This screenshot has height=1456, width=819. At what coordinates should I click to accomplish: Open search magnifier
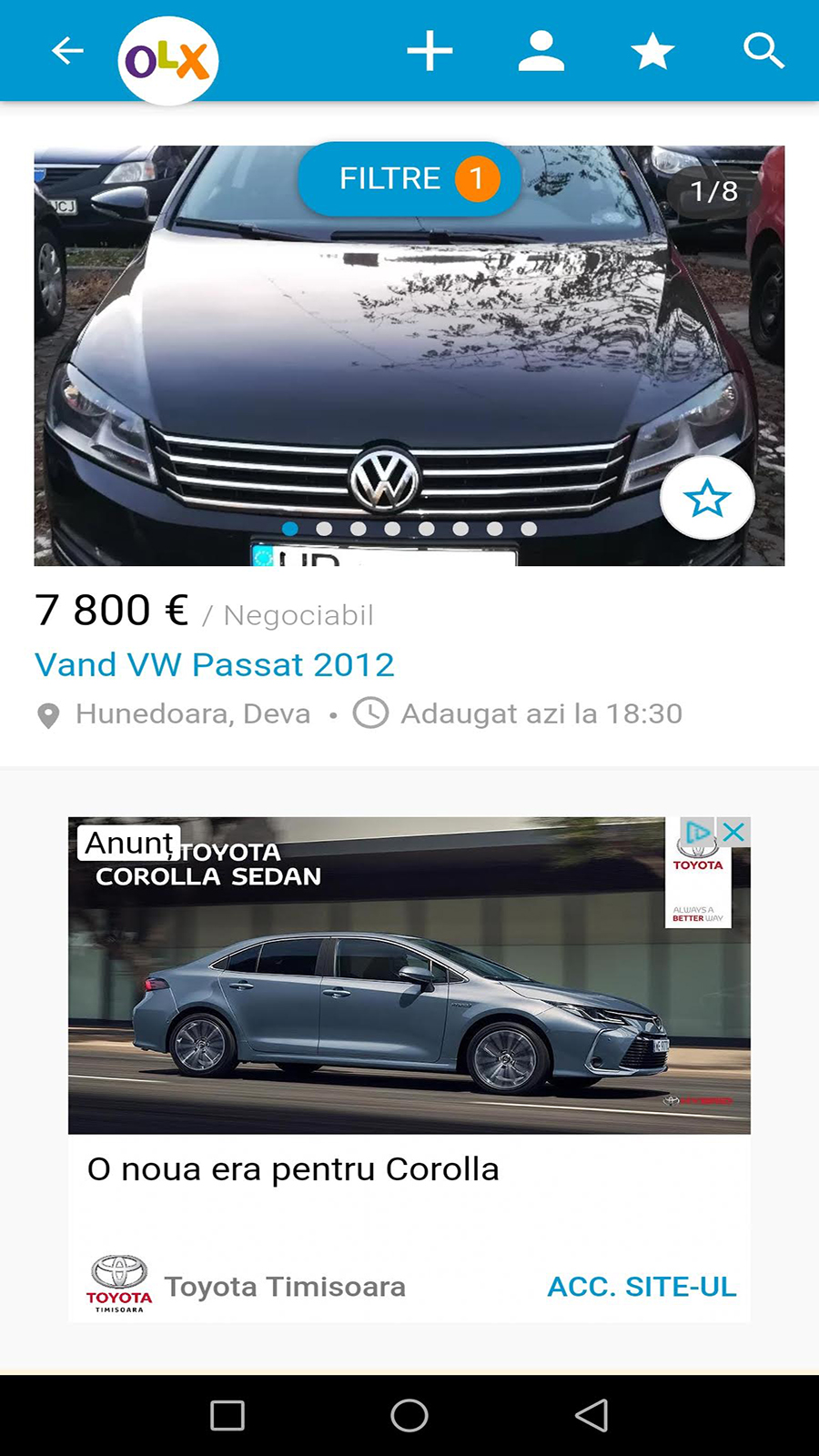tap(763, 51)
